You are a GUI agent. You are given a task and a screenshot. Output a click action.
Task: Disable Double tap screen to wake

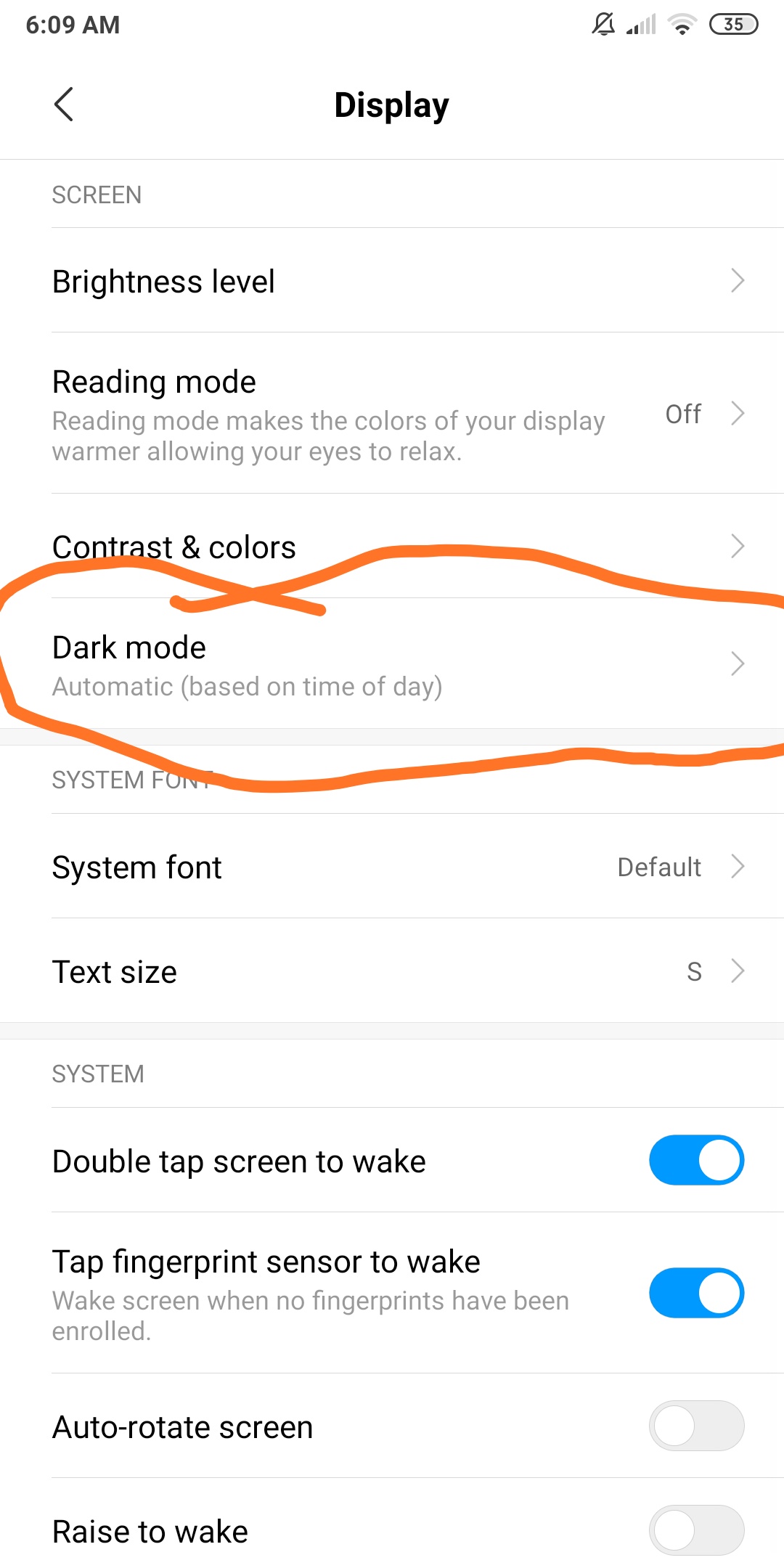coord(696,1160)
